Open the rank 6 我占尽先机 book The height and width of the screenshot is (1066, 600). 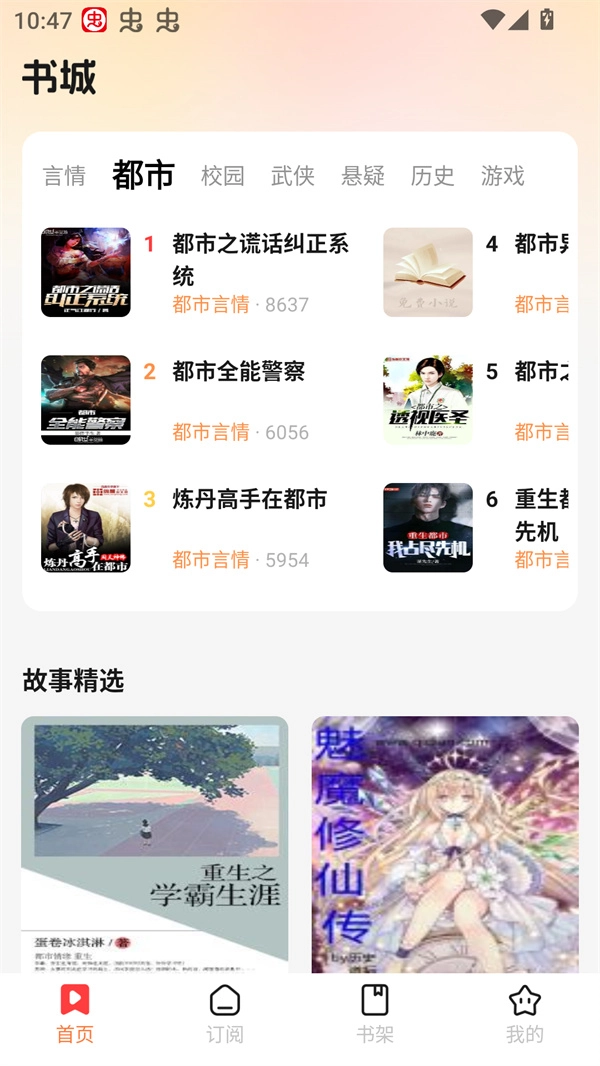(x=470, y=528)
